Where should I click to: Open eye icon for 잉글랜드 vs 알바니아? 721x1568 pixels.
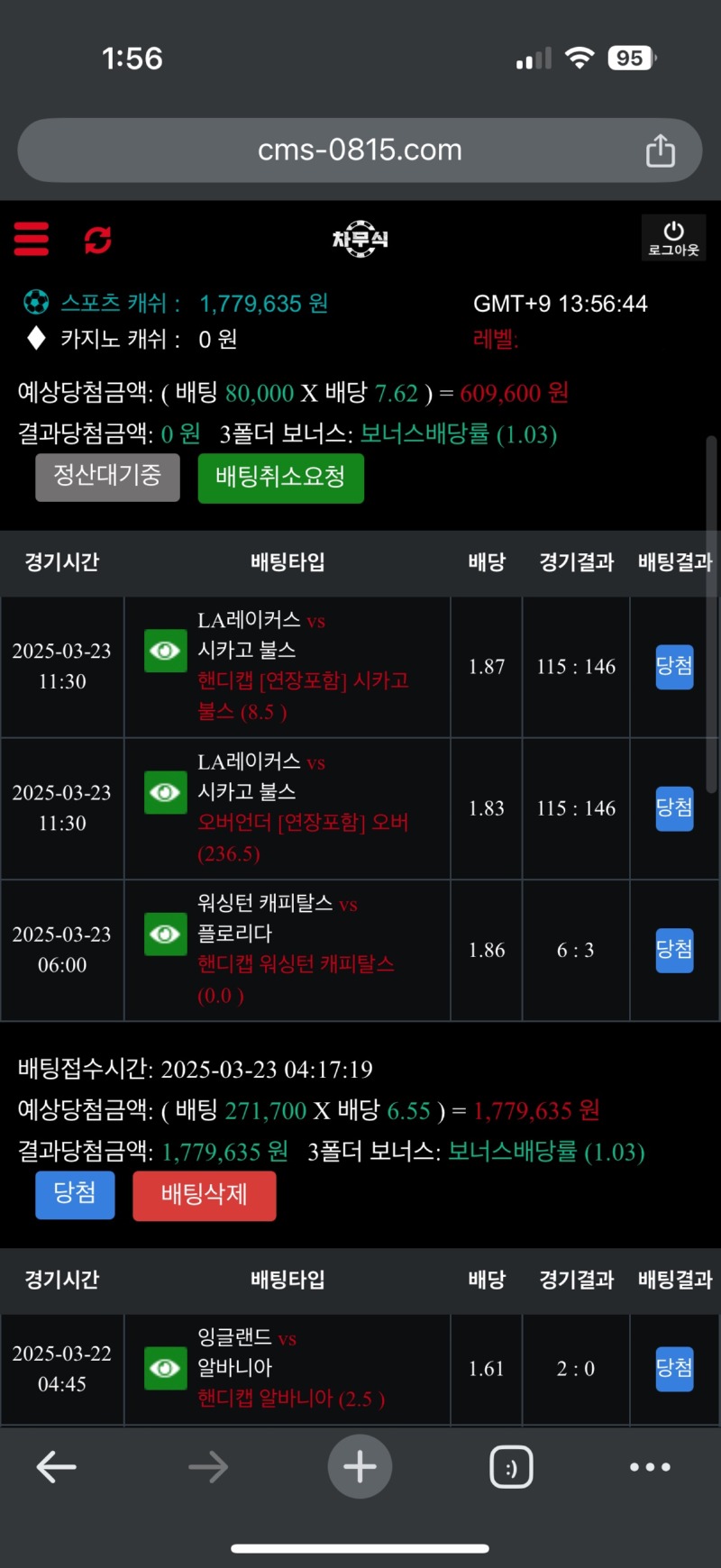[x=165, y=1368]
